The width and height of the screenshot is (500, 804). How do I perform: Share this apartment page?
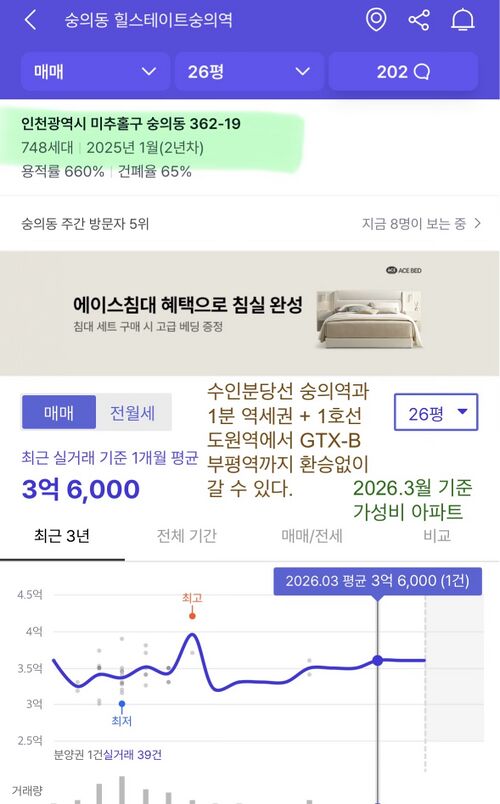(x=419, y=21)
